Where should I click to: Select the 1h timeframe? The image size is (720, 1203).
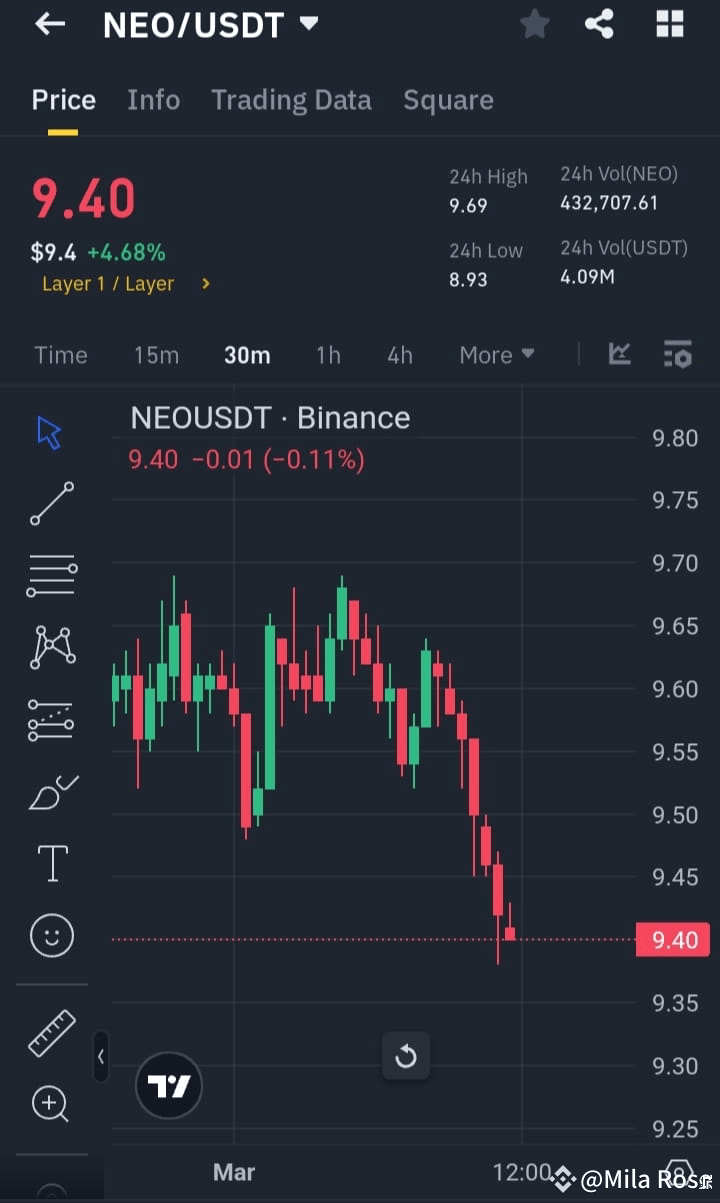click(x=328, y=354)
